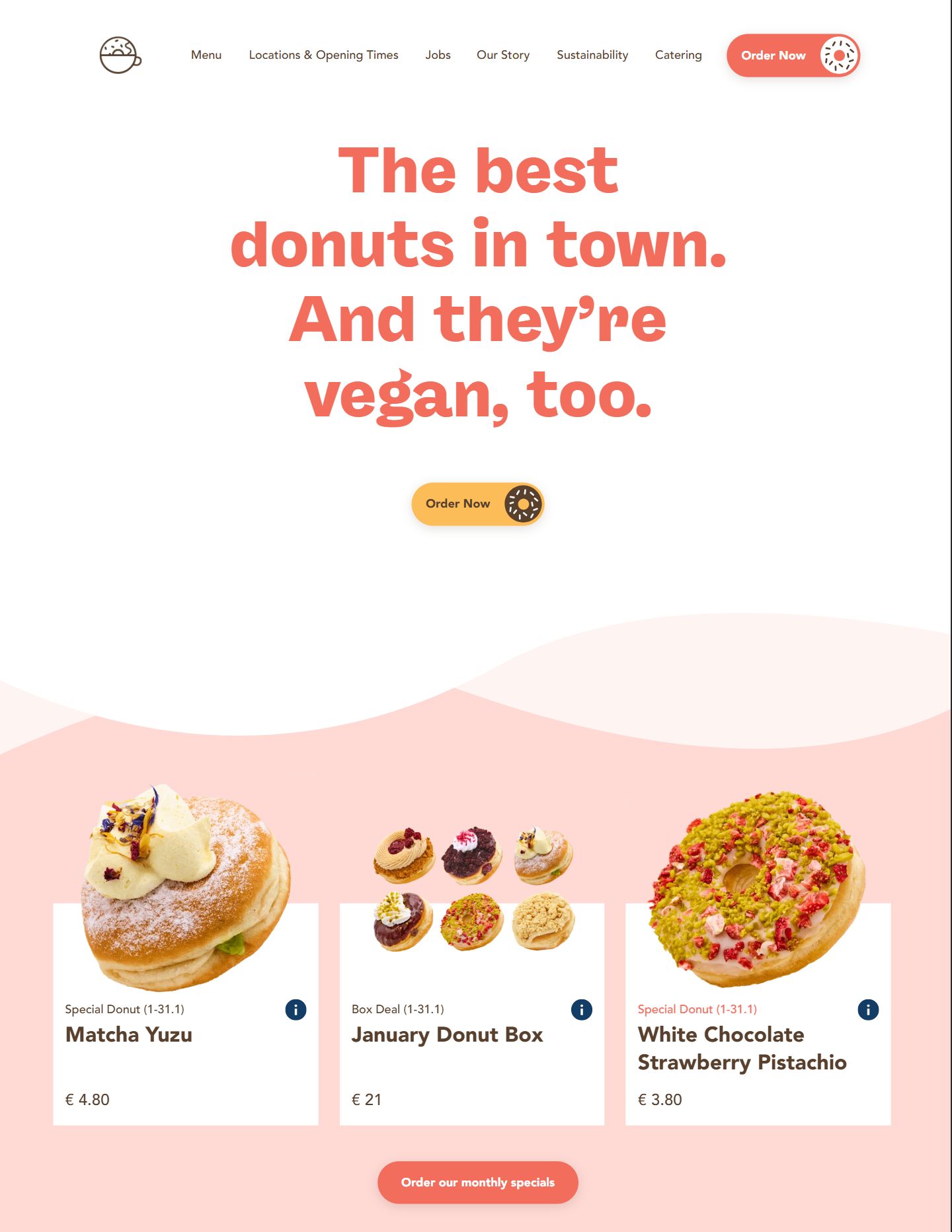Show info for the January Donut Box
The image size is (952, 1232).
pos(581,1009)
